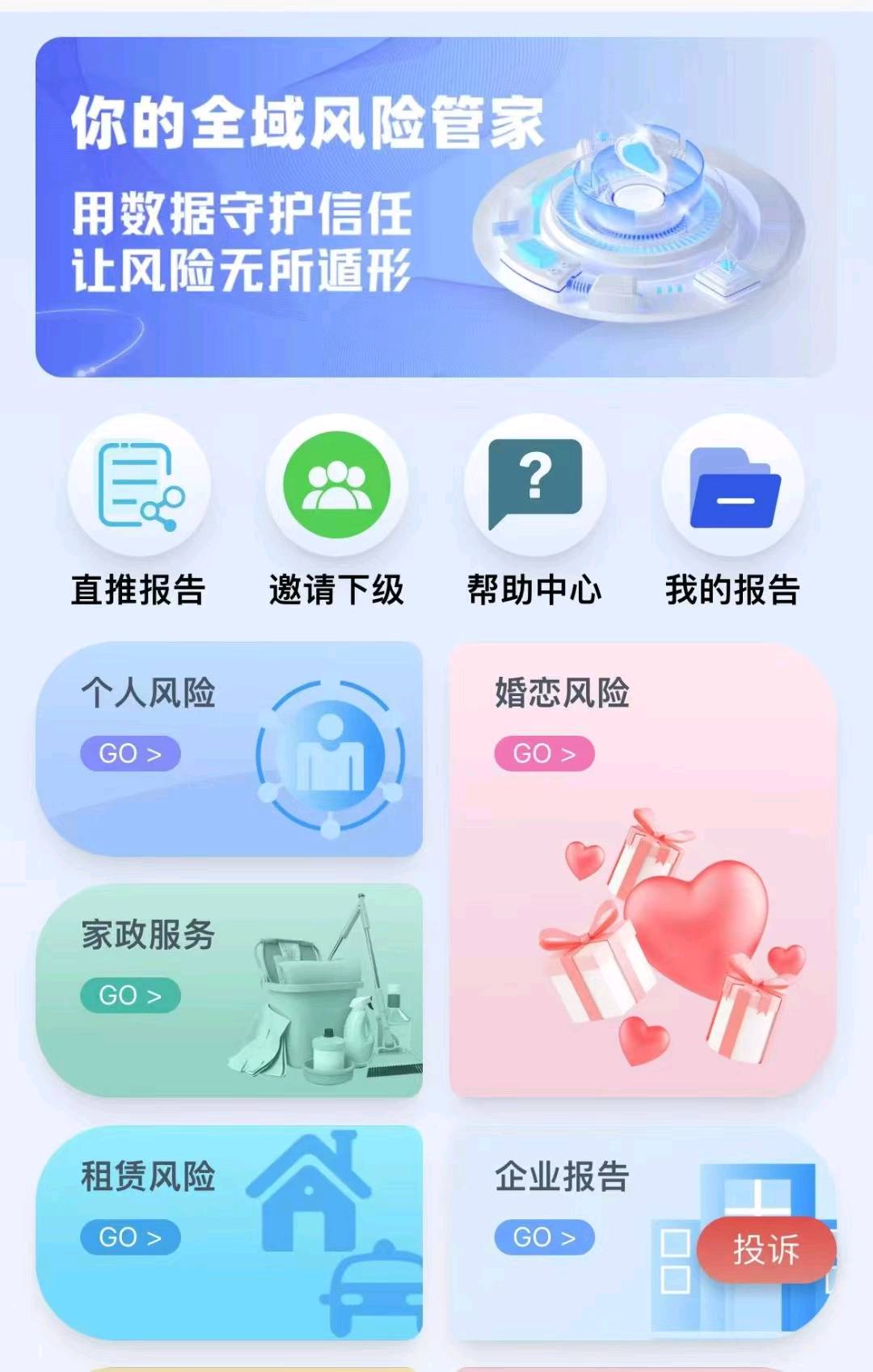The width and height of the screenshot is (873, 1372).
Task: Open the 你的全域风险管家 banner
Action: (435, 207)
